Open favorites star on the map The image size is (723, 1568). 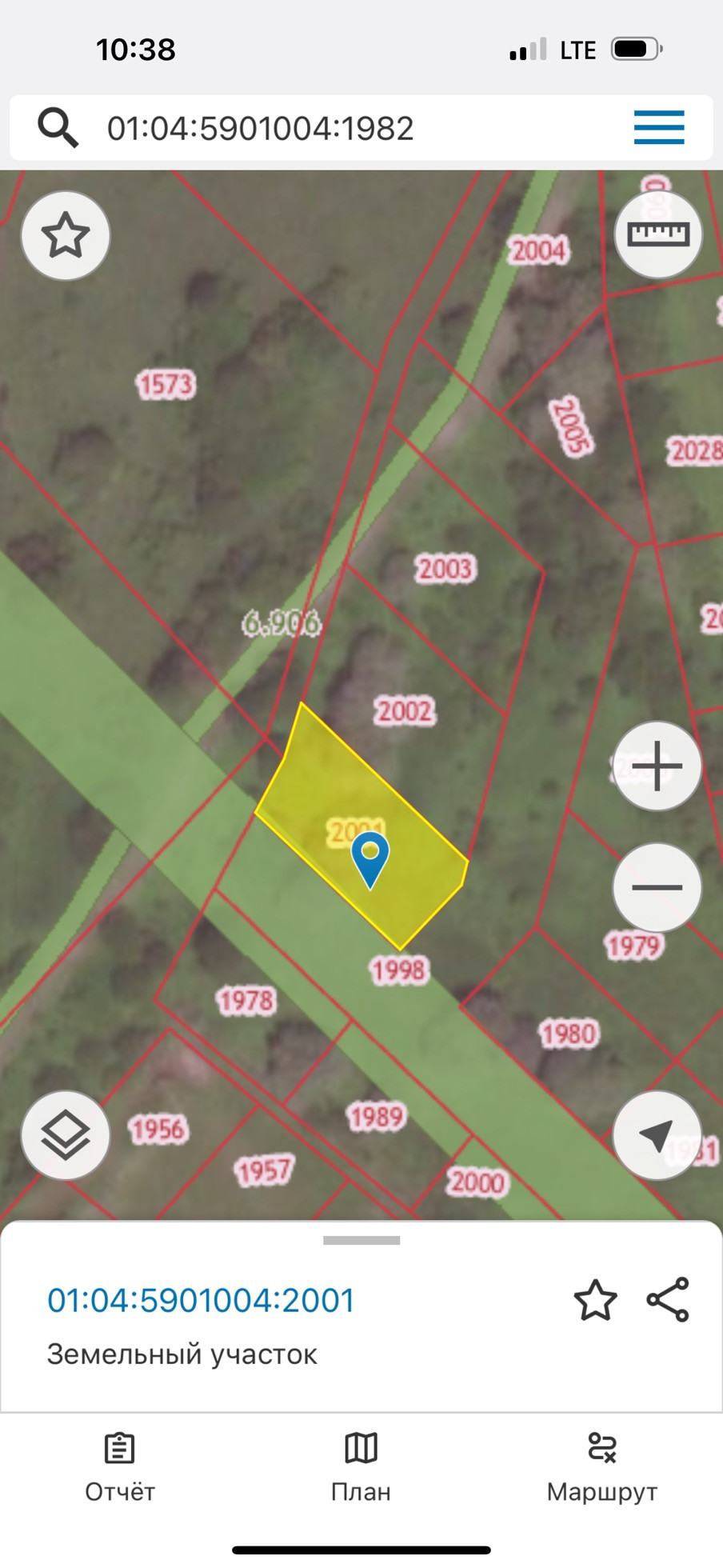66,236
